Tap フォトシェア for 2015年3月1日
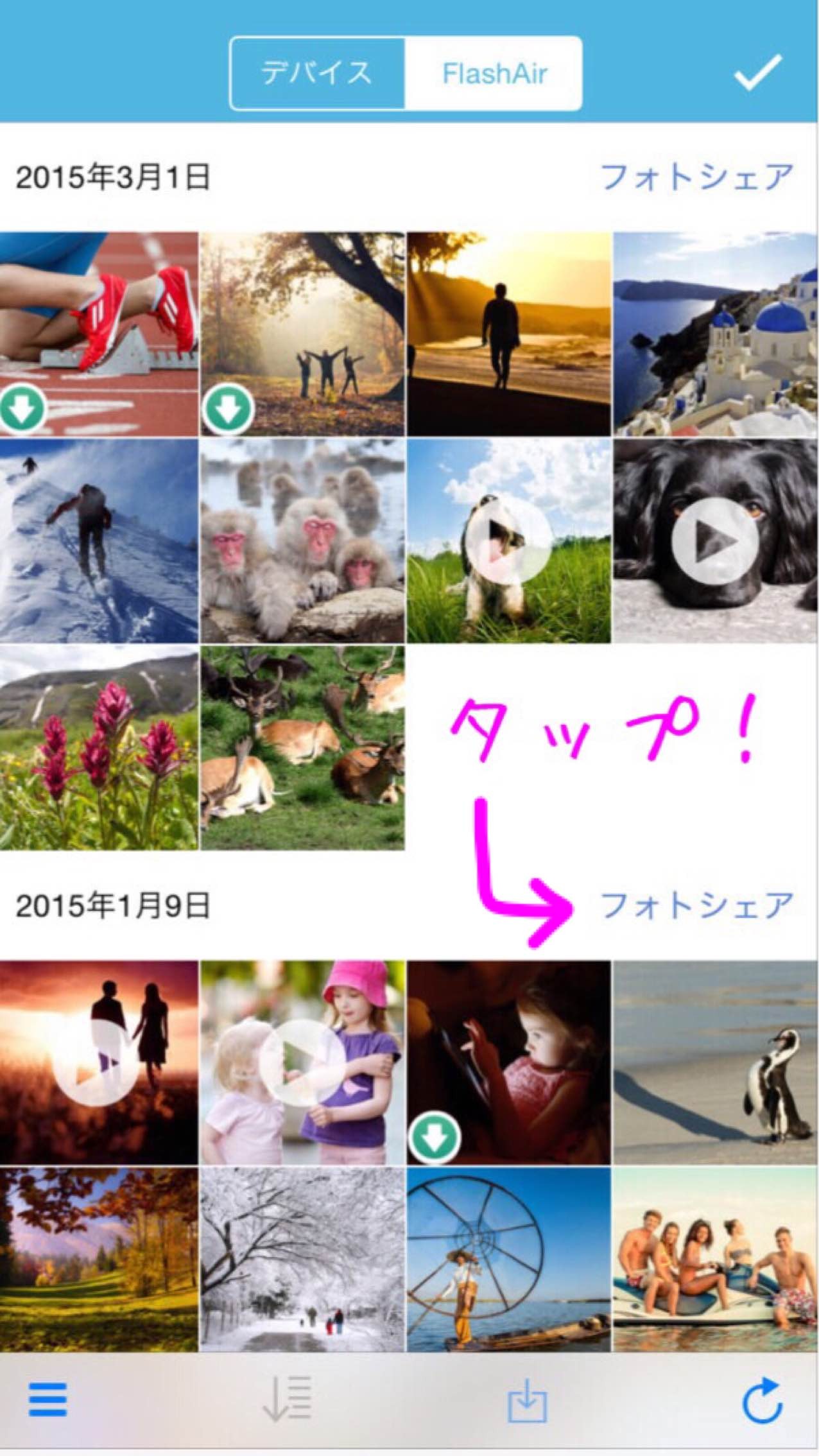Screen dimensions: 819x1456 tap(696, 177)
